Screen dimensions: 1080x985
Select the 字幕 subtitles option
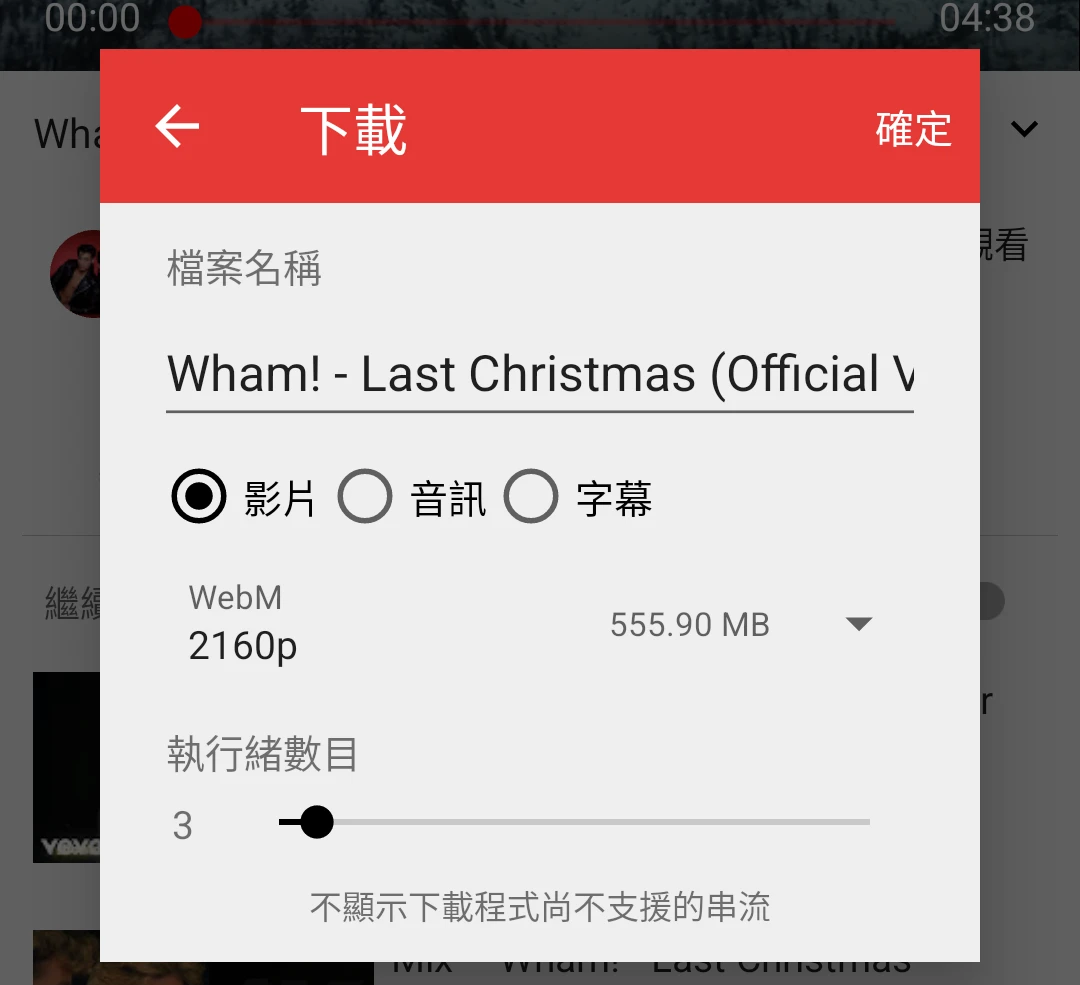[x=531, y=496]
